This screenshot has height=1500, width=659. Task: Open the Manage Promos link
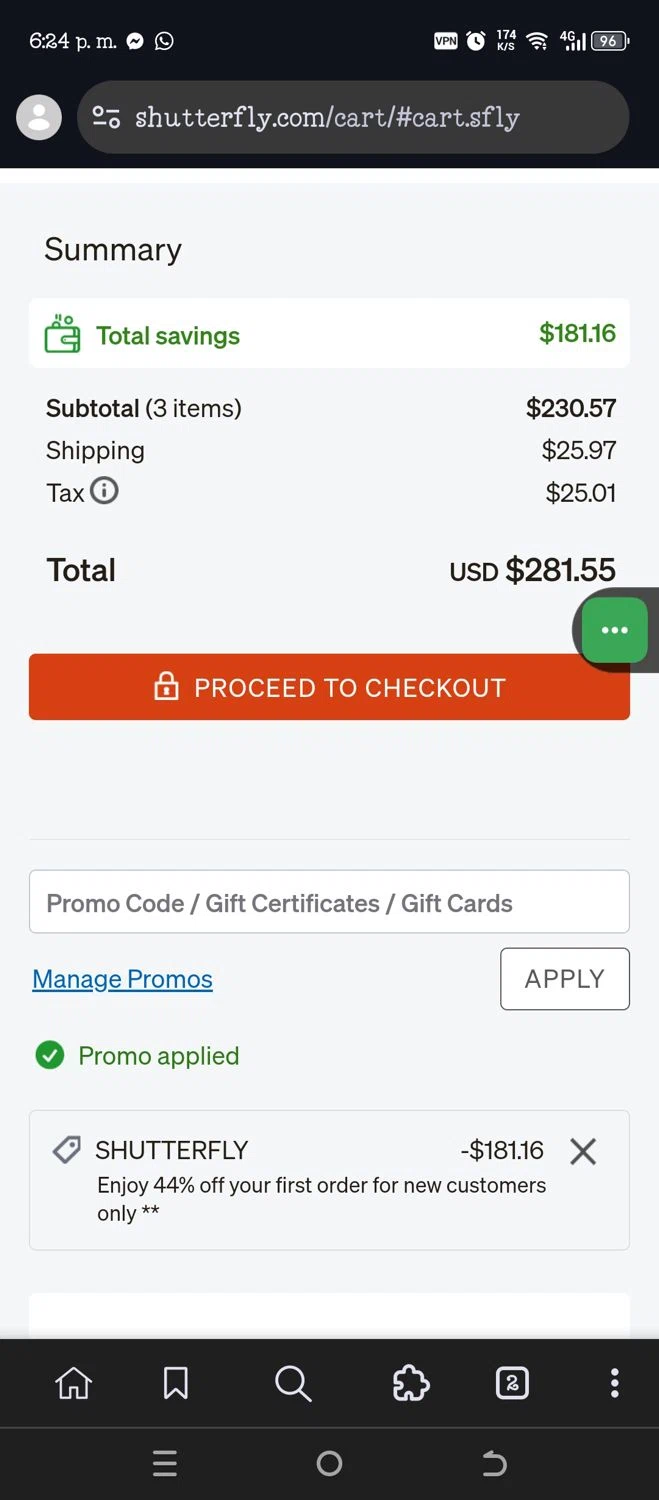point(122,979)
